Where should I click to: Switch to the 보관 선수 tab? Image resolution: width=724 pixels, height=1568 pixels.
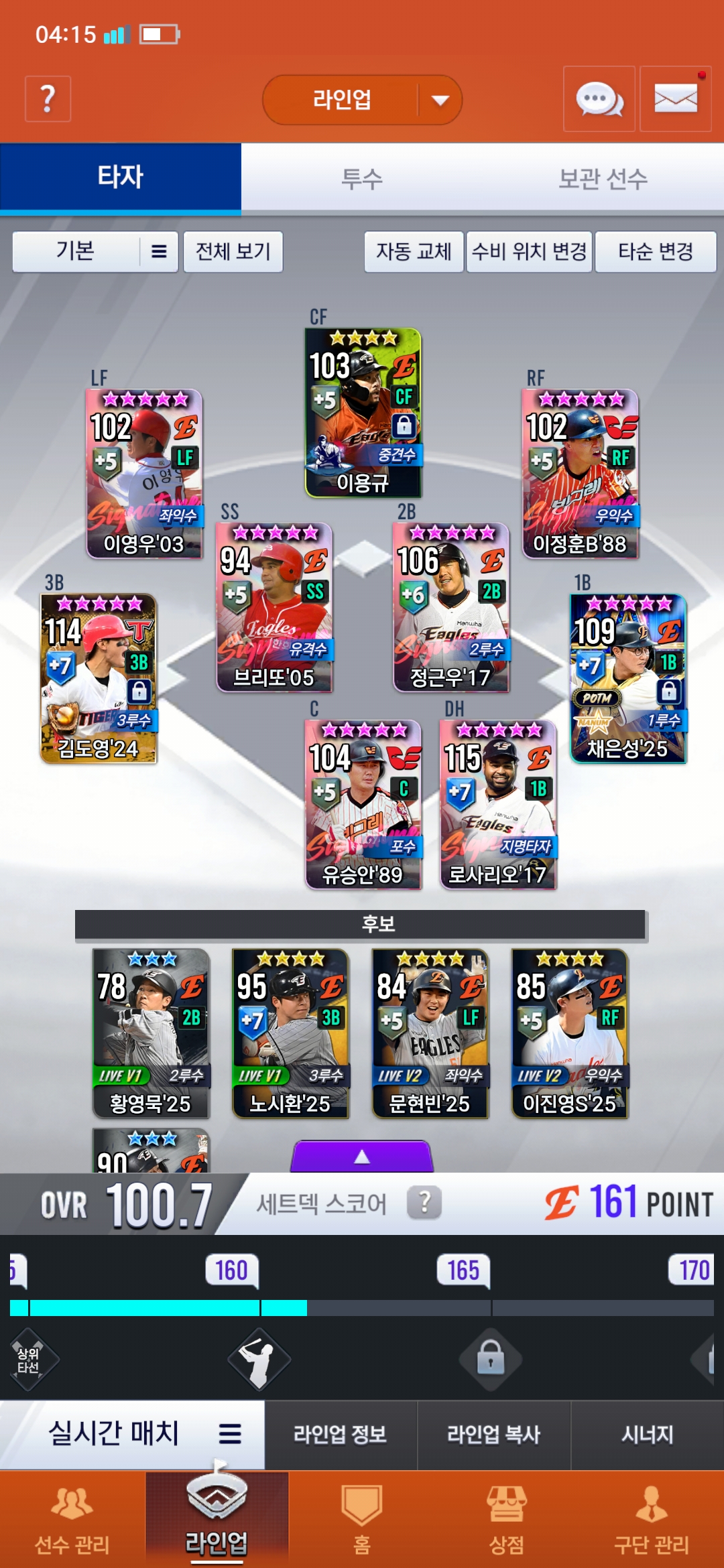(603, 178)
